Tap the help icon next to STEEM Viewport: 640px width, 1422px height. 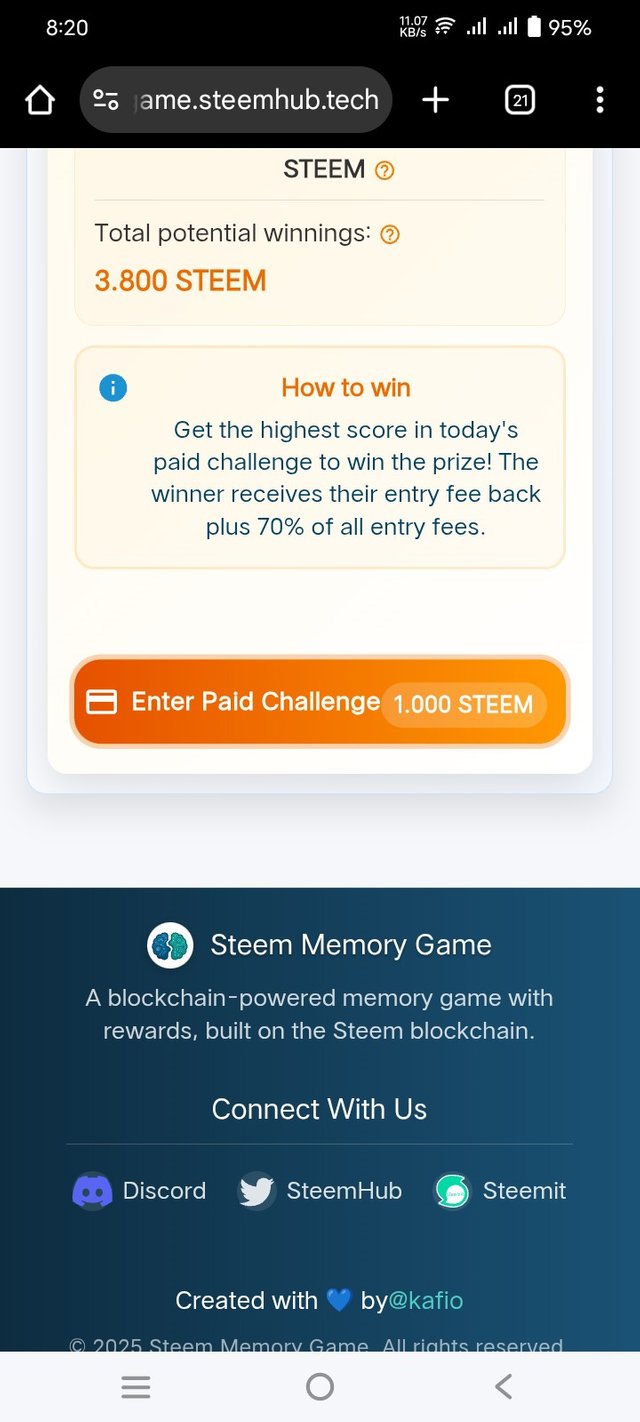(x=385, y=170)
